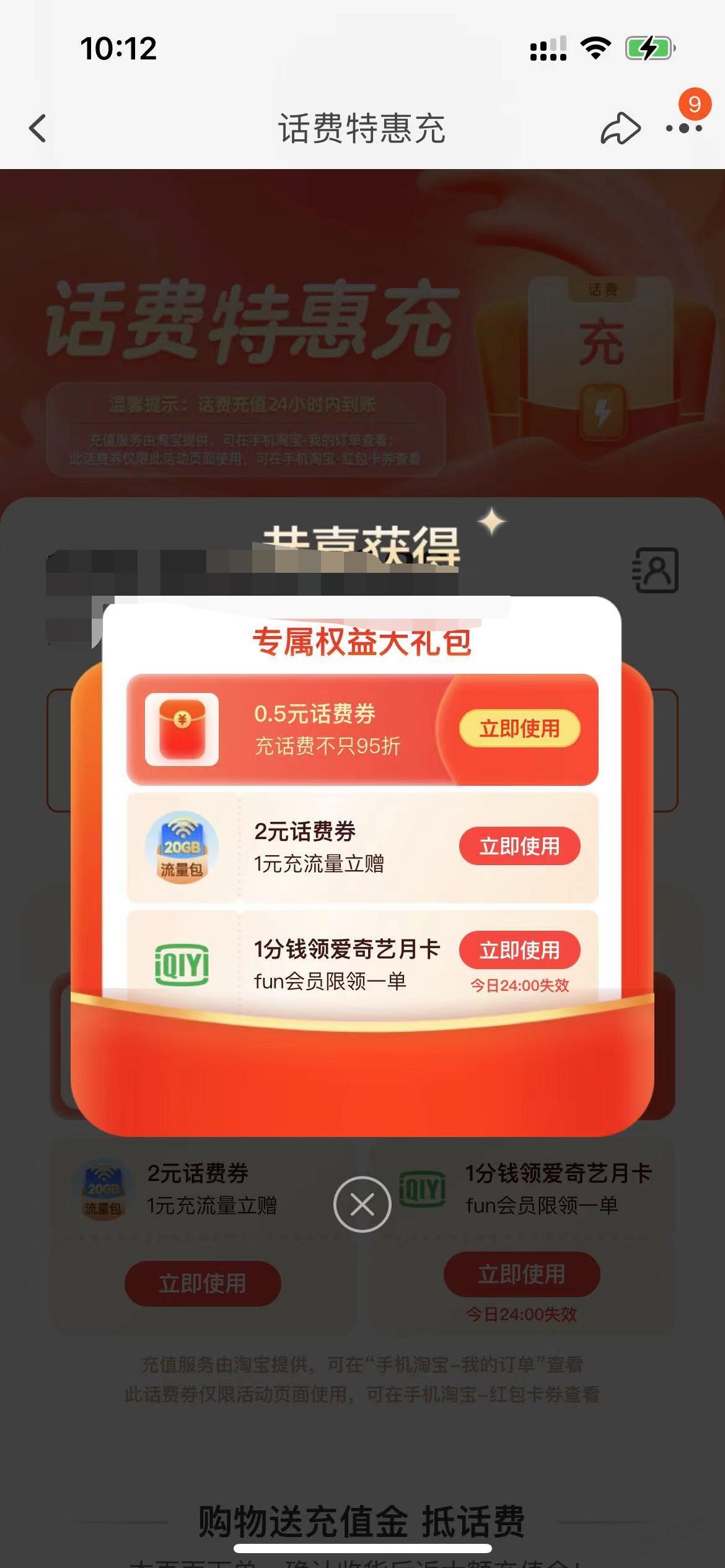Screen dimensions: 725x1568
Task: Go back from 话费特惠充 page
Action: click(x=38, y=129)
